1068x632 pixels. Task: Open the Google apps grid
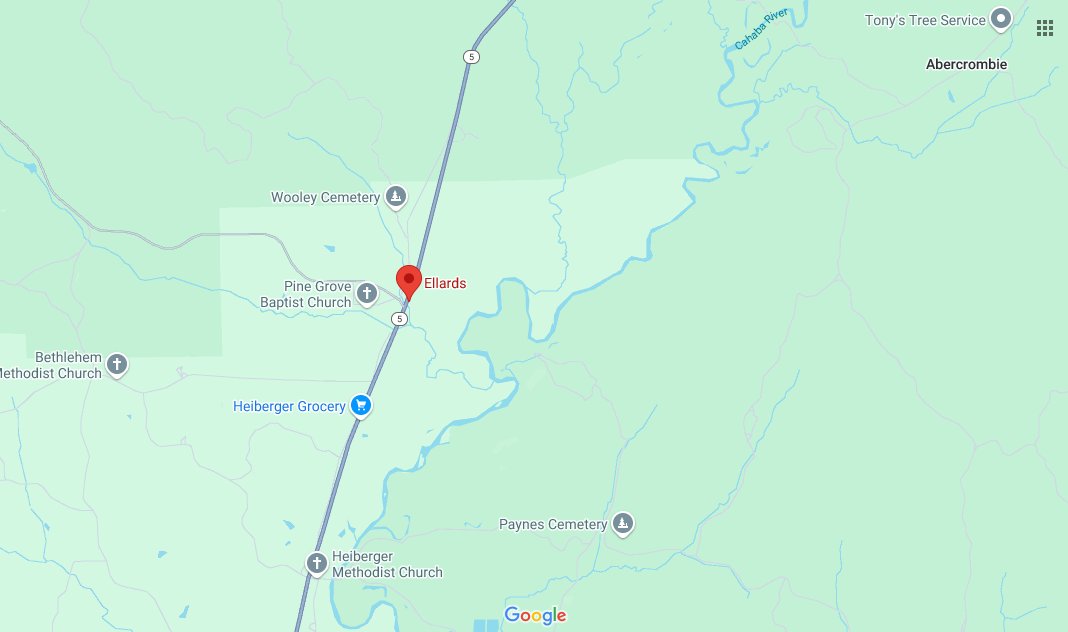coord(1045,28)
